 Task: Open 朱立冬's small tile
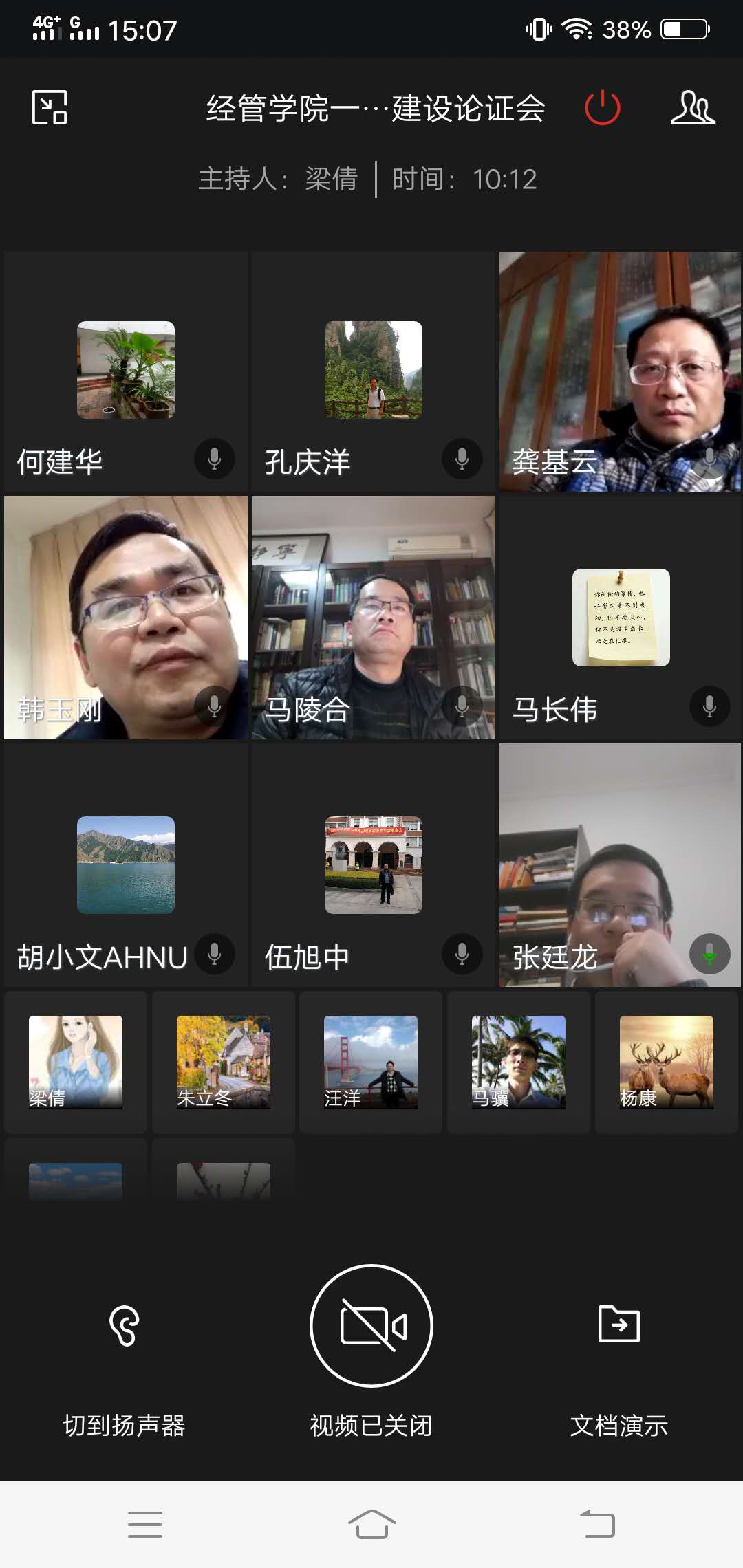[x=224, y=1062]
